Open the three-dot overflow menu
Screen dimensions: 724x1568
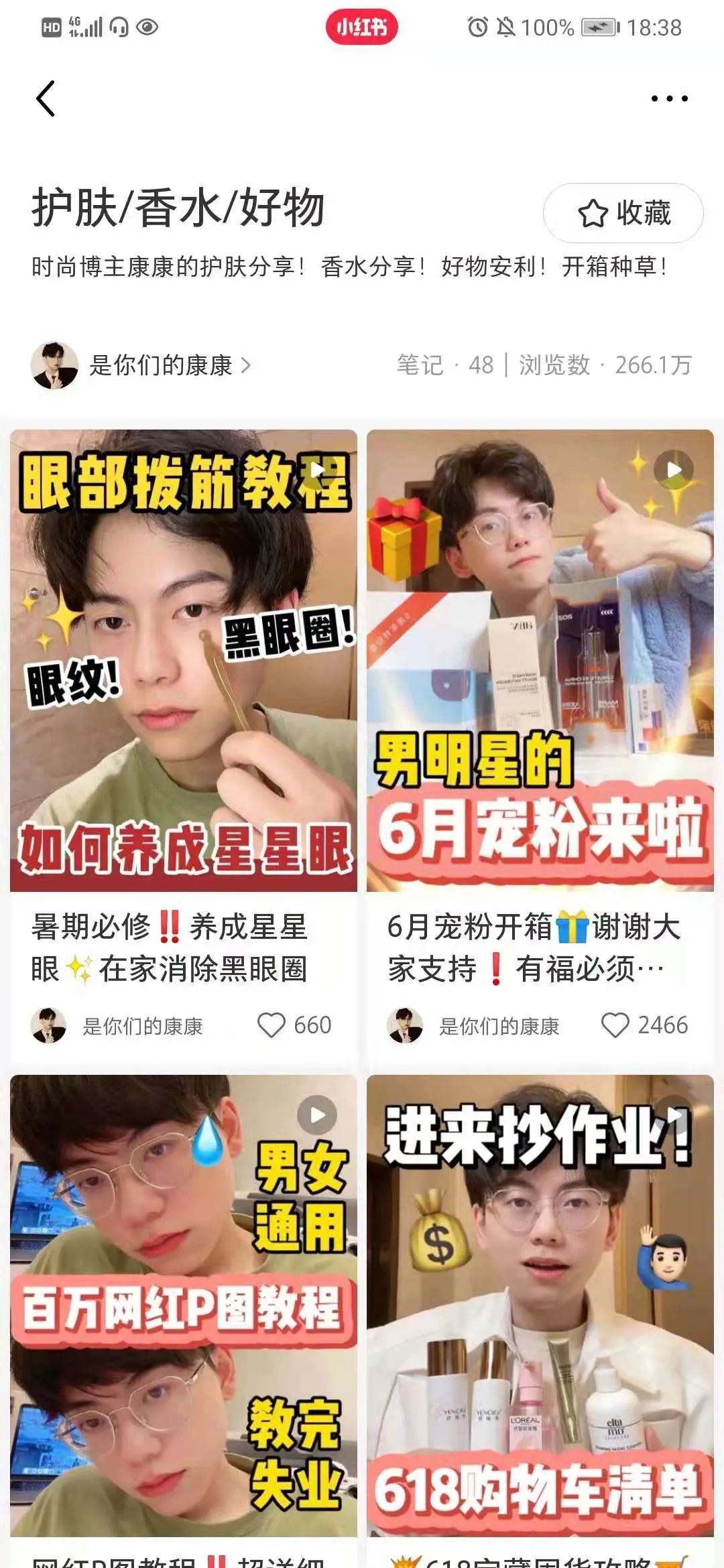pyautogui.click(x=669, y=99)
